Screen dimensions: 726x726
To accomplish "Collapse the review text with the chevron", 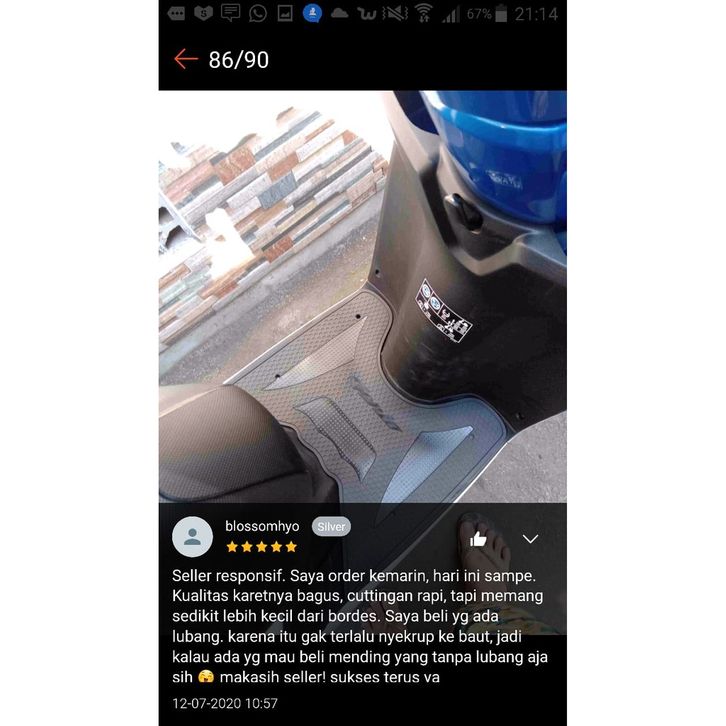I will [530, 539].
